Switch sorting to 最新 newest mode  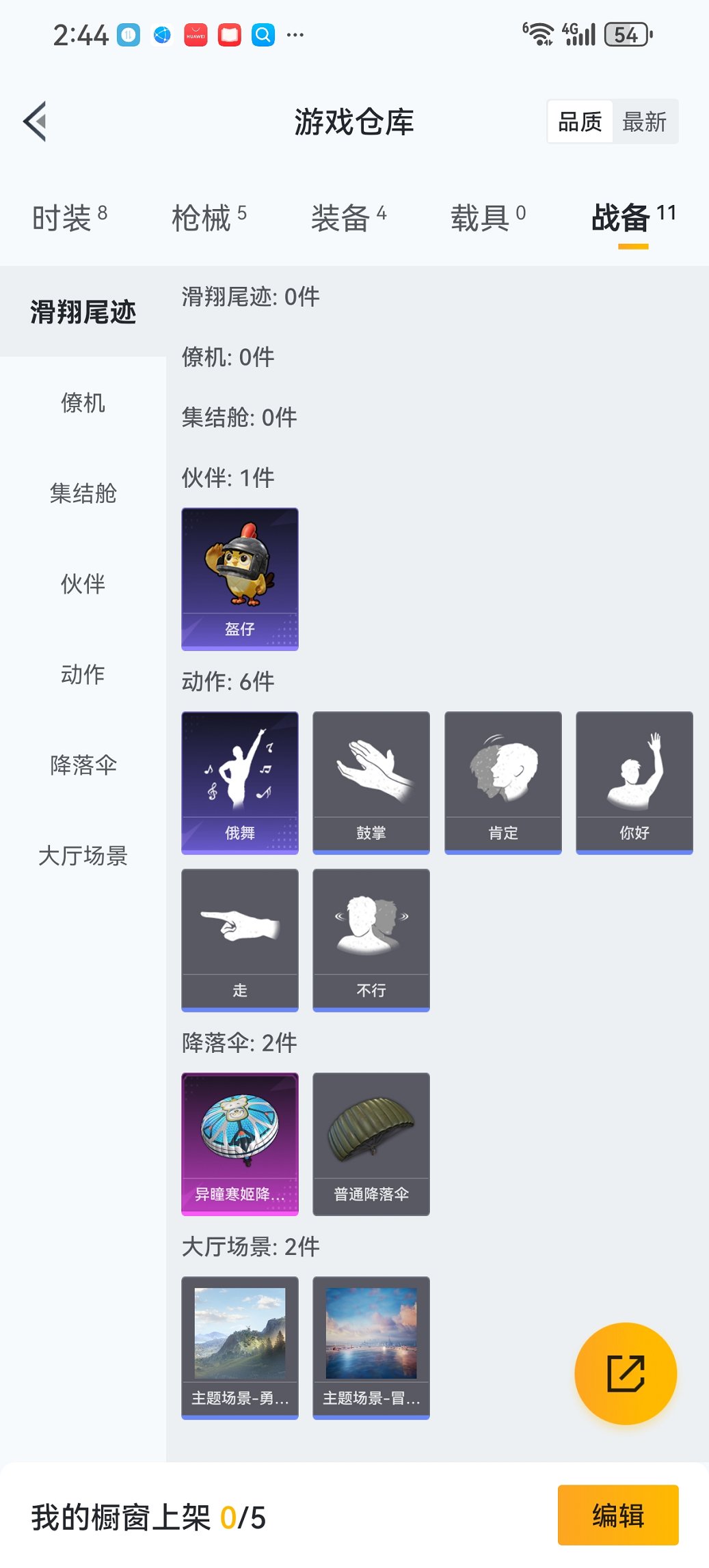[x=645, y=121]
